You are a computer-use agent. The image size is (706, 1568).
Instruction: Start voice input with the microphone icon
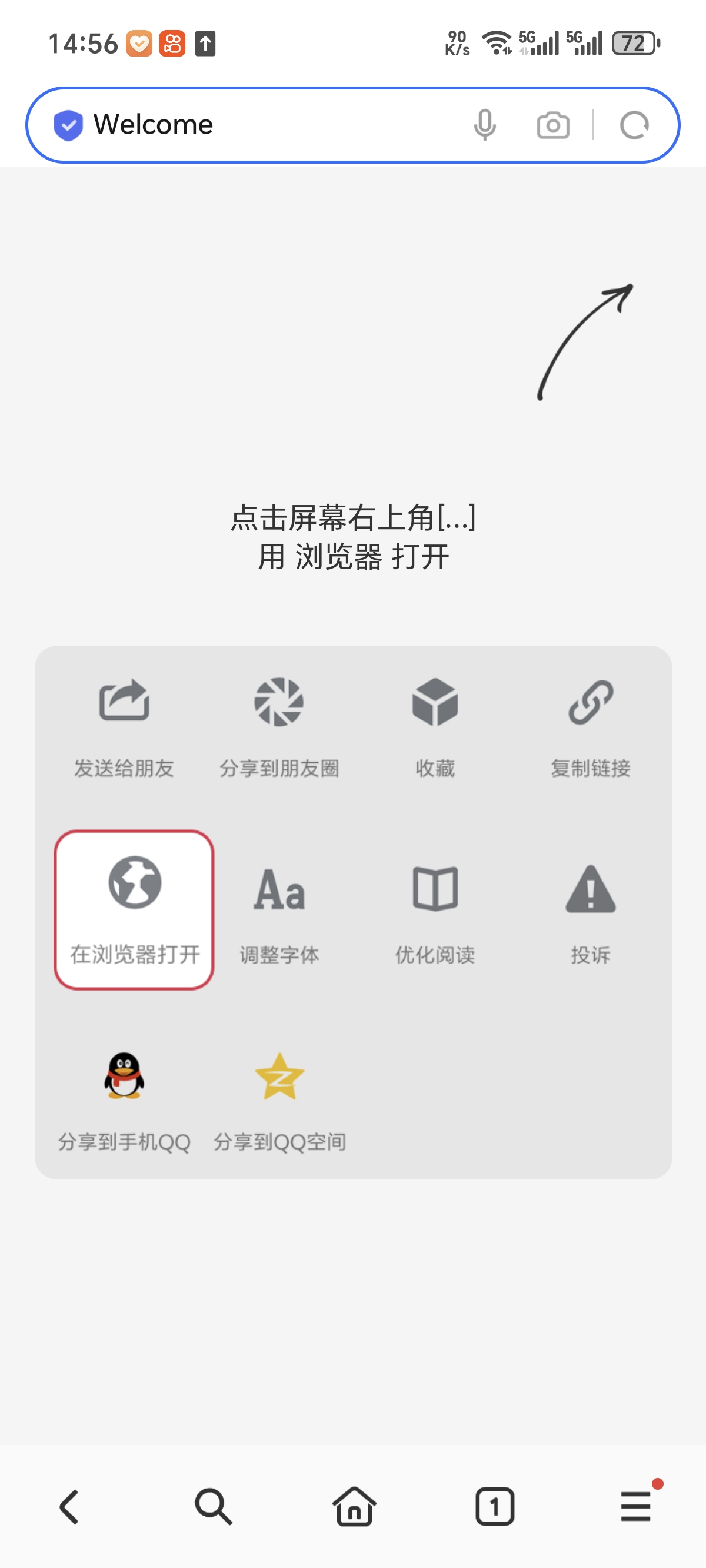click(484, 125)
